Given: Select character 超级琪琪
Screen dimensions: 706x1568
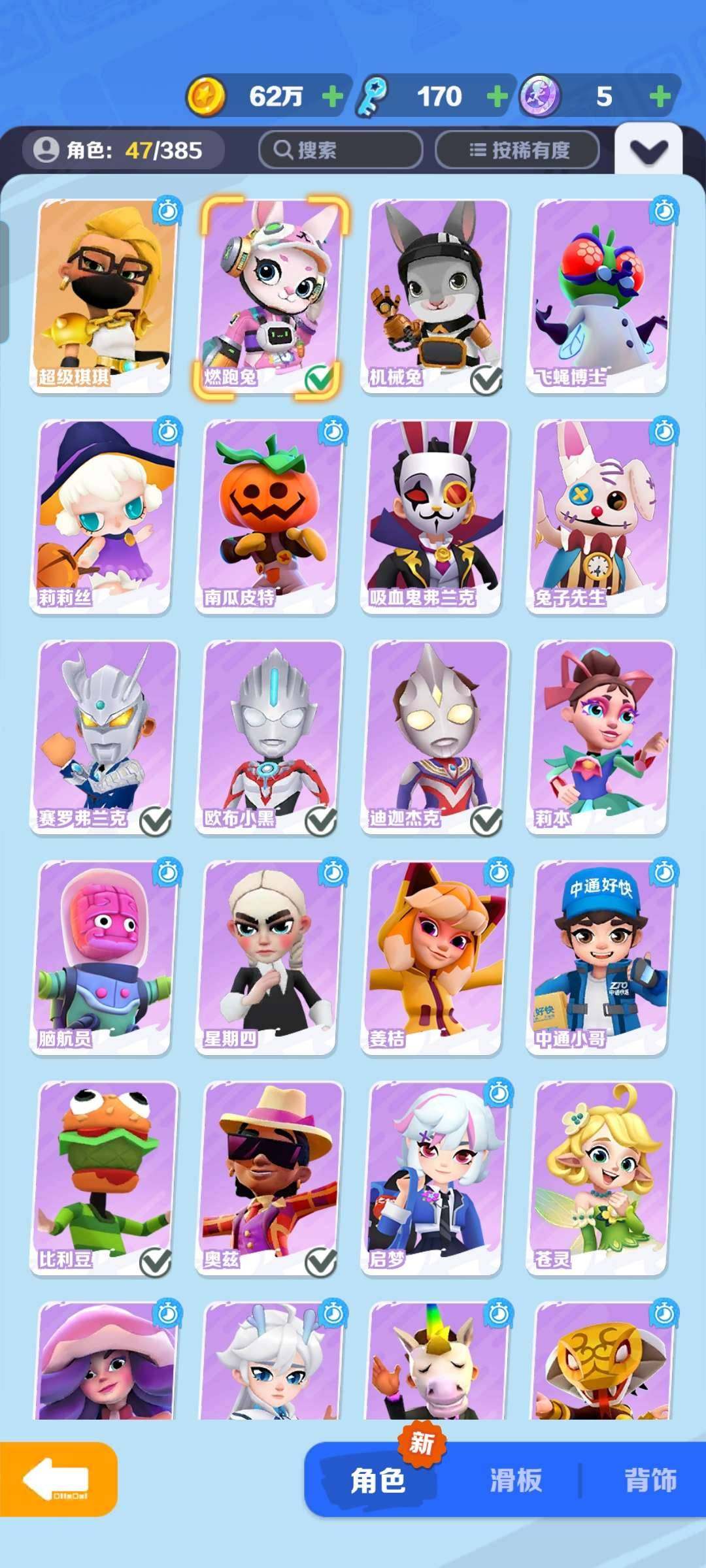Looking at the screenshot, I should tap(103, 295).
